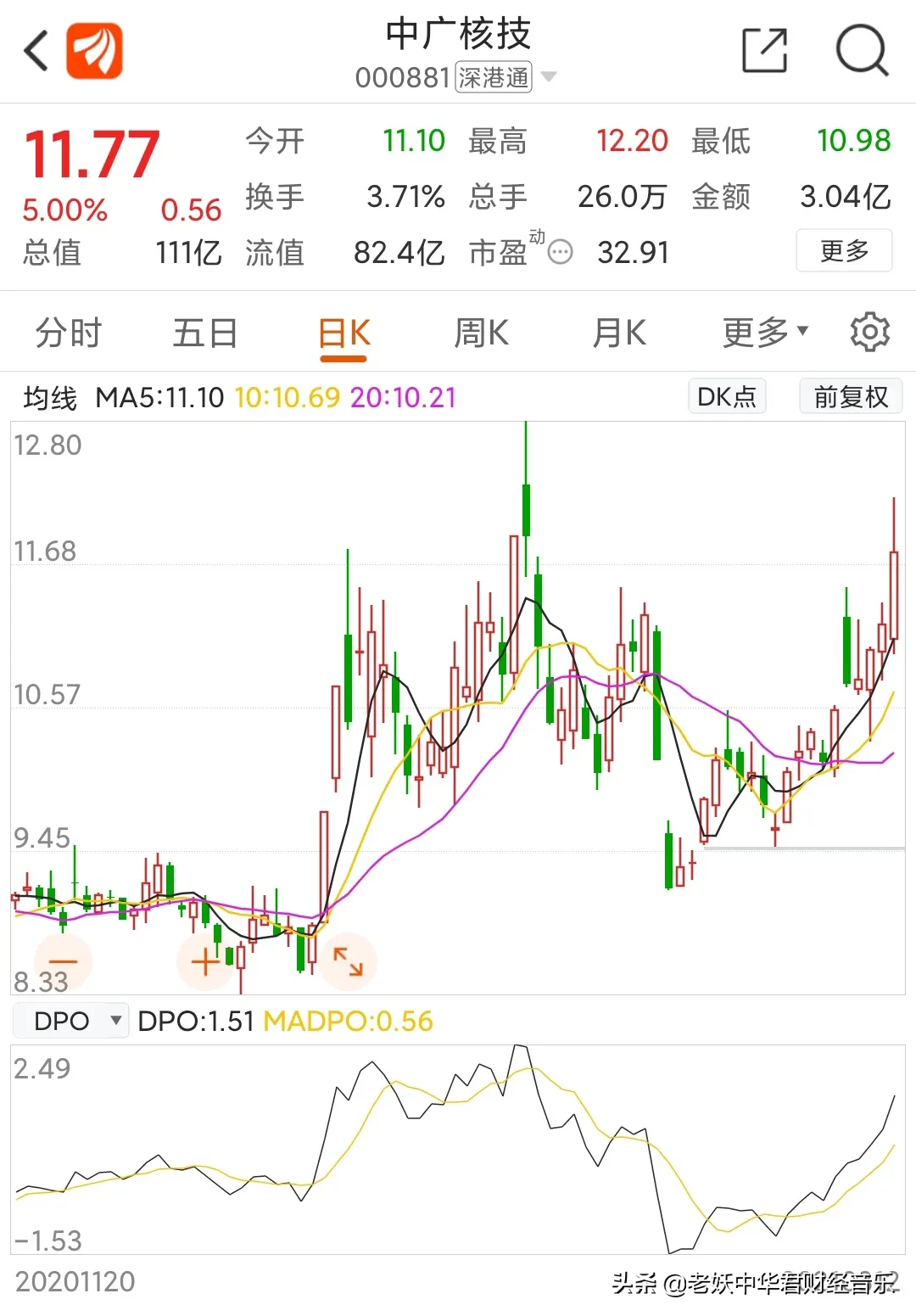Select the 日K tab

pyautogui.click(x=343, y=334)
